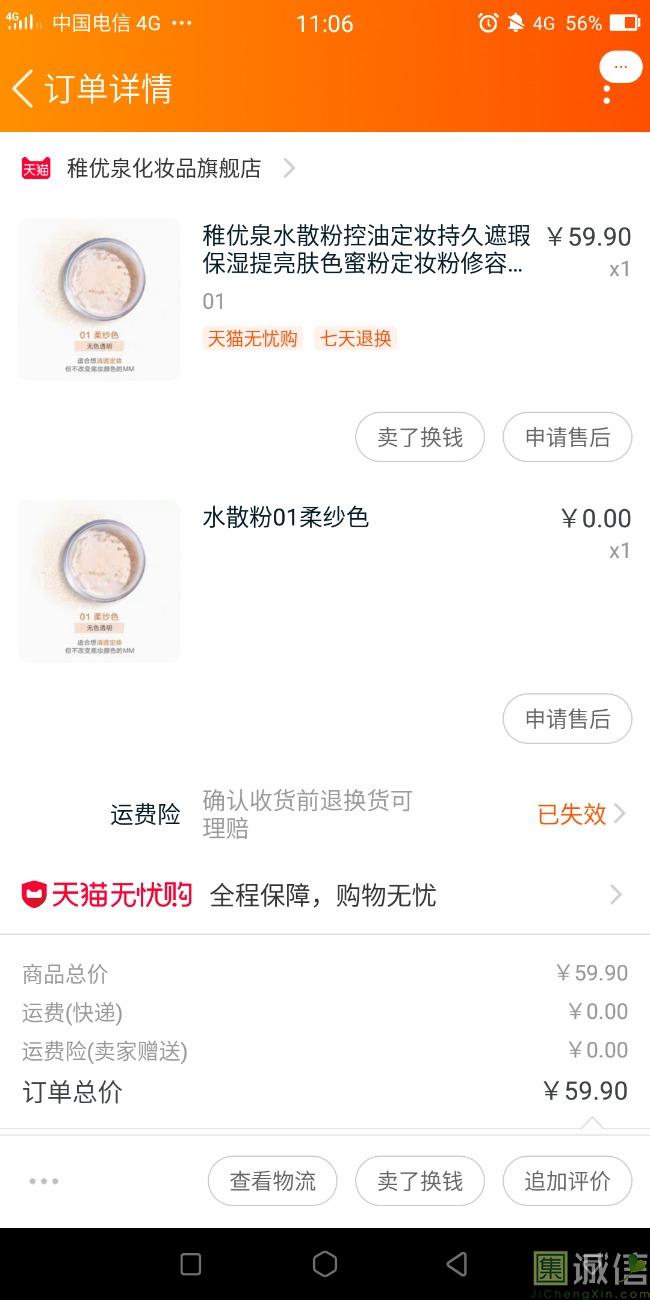Image resolution: width=650 pixels, height=1300 pixels.
Task: Tap 卖了换钱 in the bottom action bar
Action: pos(420,1181)
